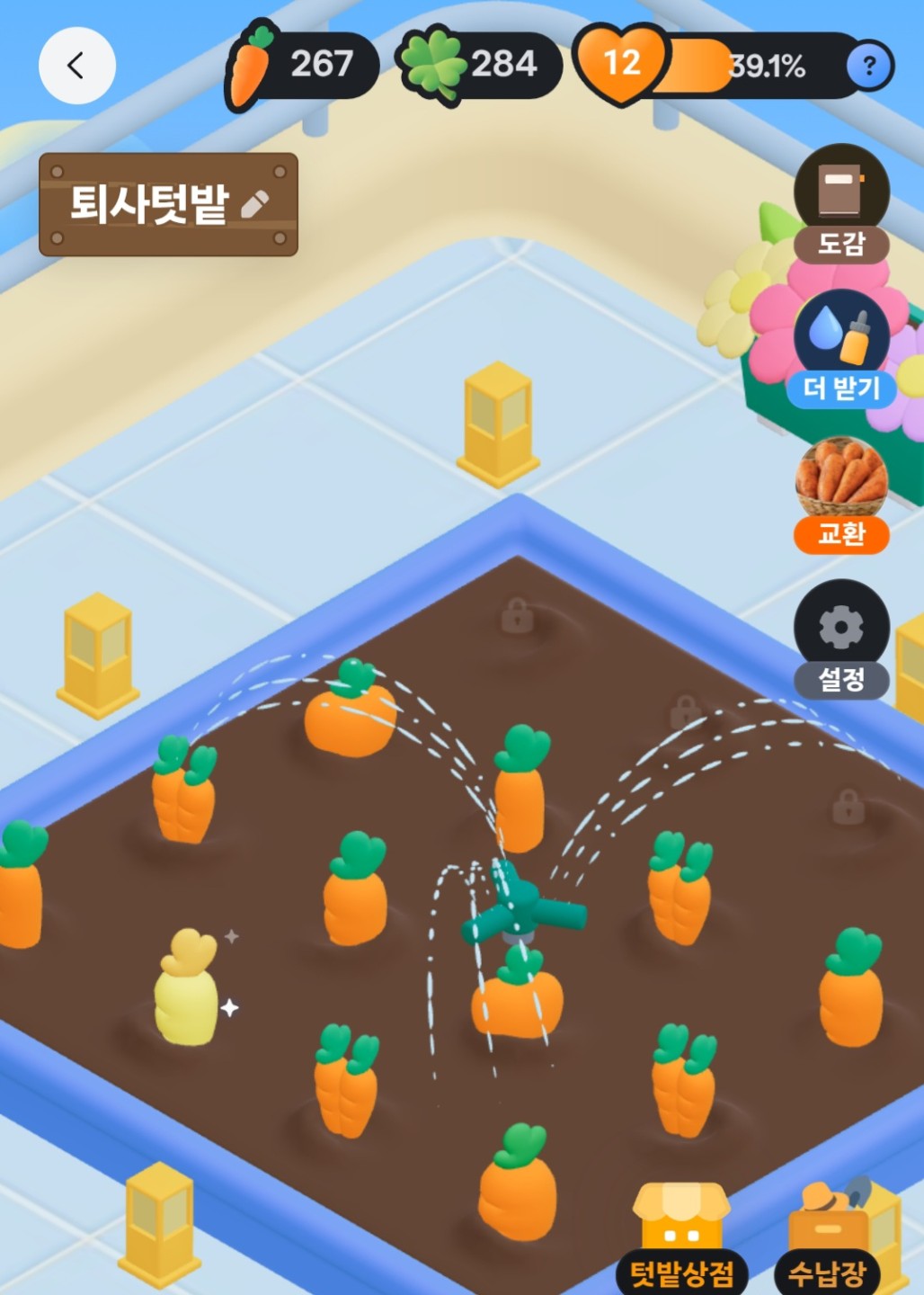Edit the garden name 퇴사텃밭

pyautogui.click(x=255, y=204)
